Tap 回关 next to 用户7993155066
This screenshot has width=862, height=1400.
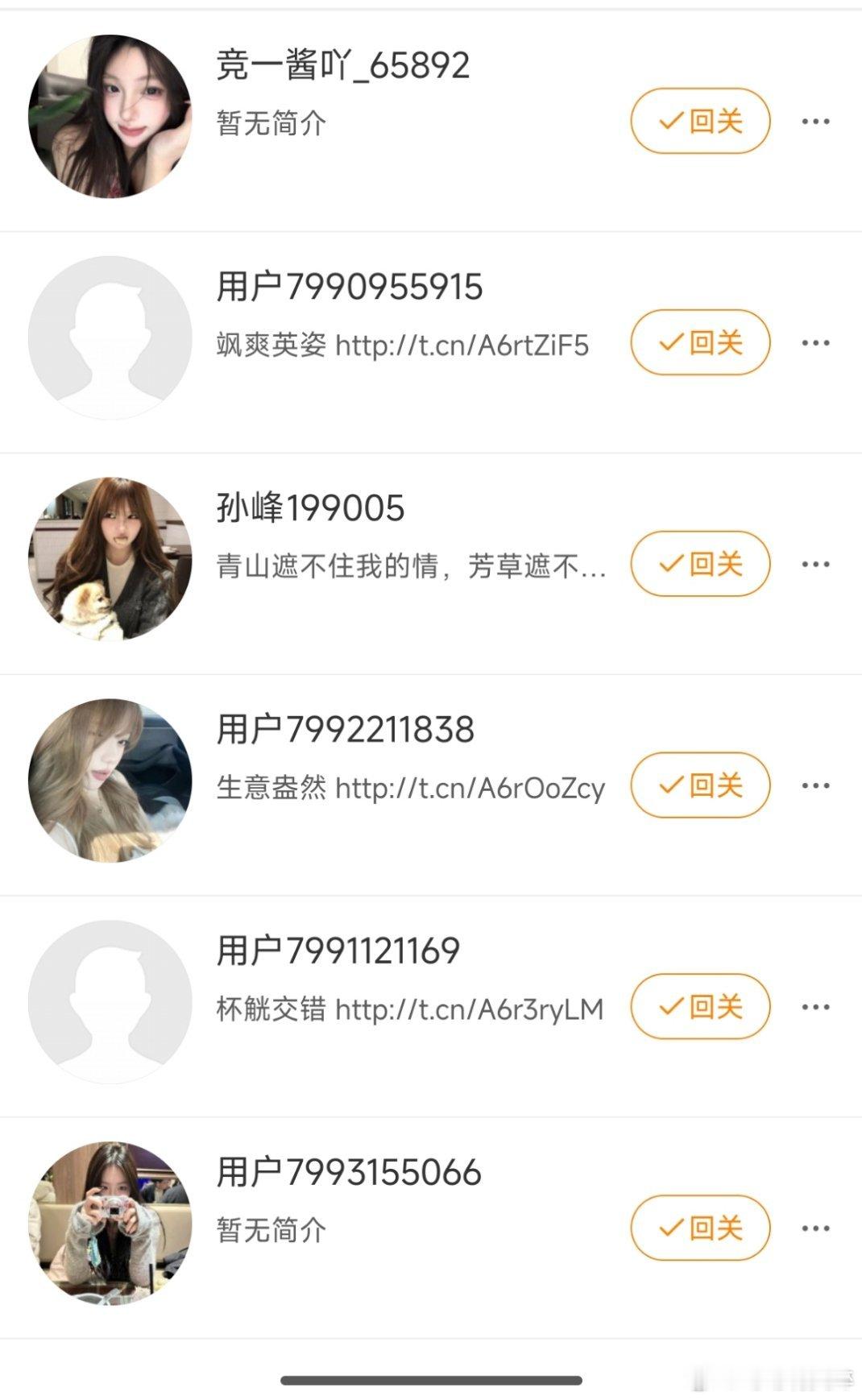[x=699, y=1228]
